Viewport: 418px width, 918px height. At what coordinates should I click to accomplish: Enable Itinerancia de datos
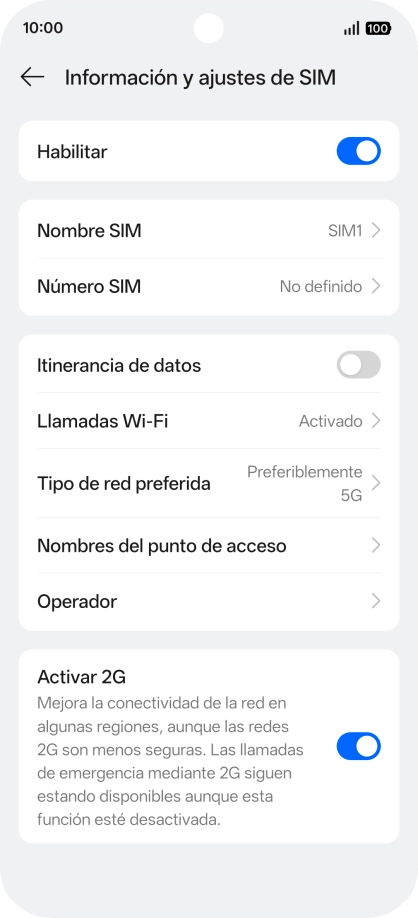coord(358,365)
